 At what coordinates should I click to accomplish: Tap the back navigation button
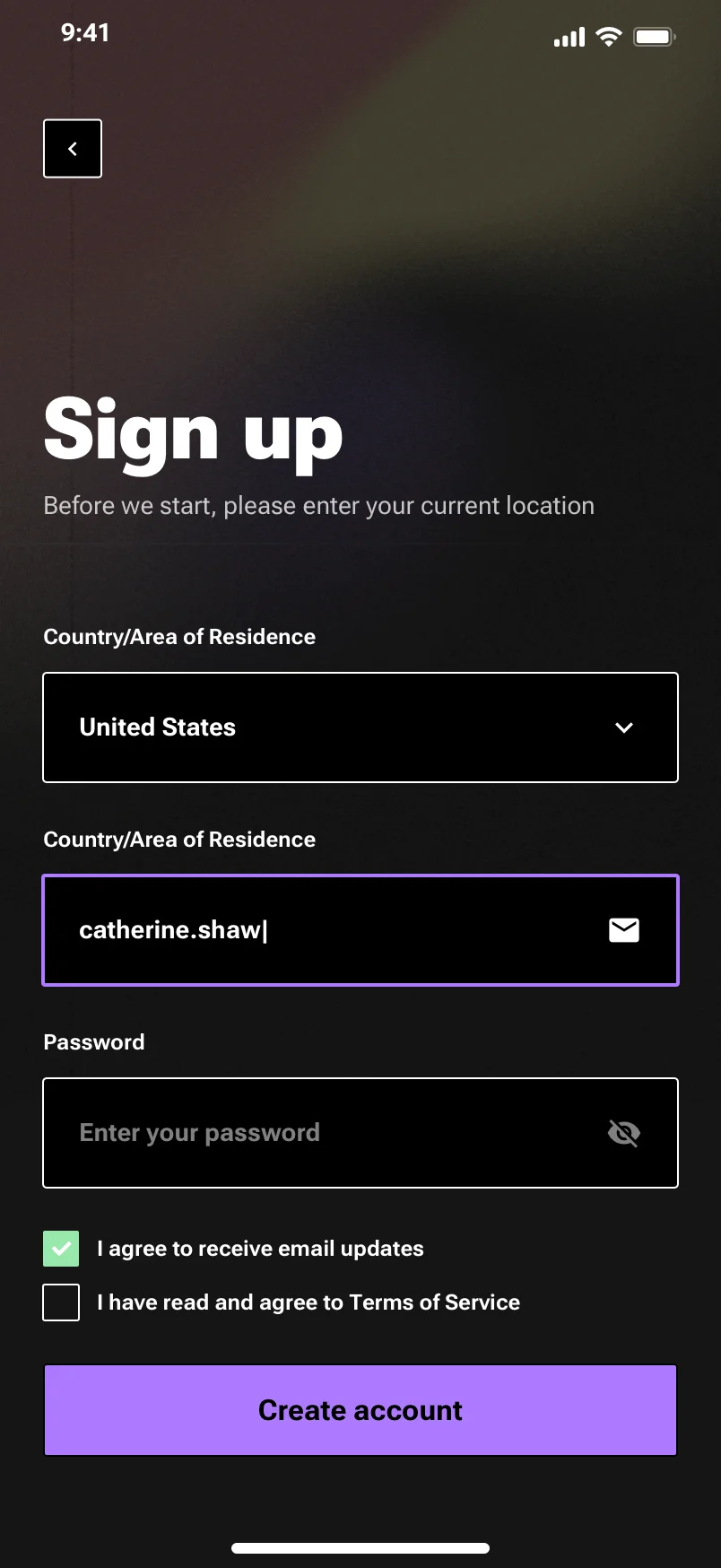72,148
